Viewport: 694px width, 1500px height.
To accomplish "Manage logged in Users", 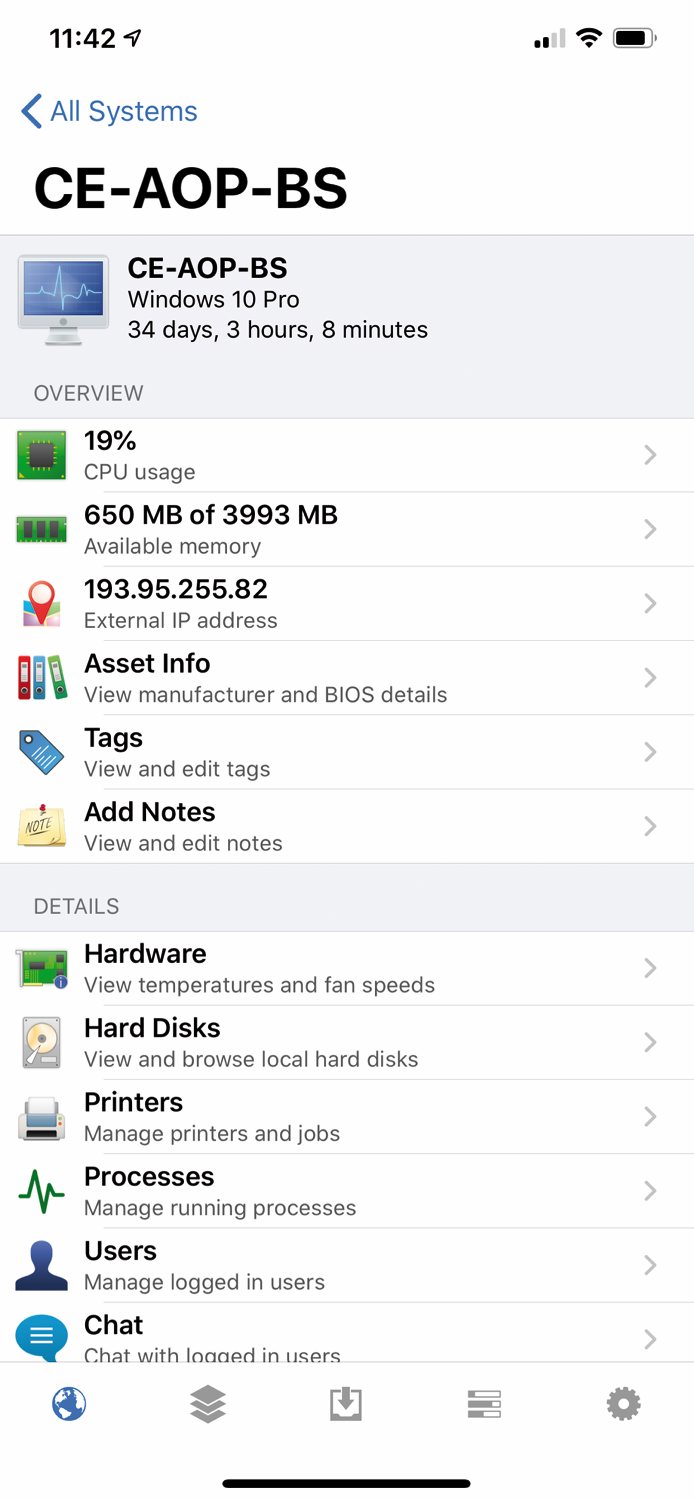I will coord(347,1265).
